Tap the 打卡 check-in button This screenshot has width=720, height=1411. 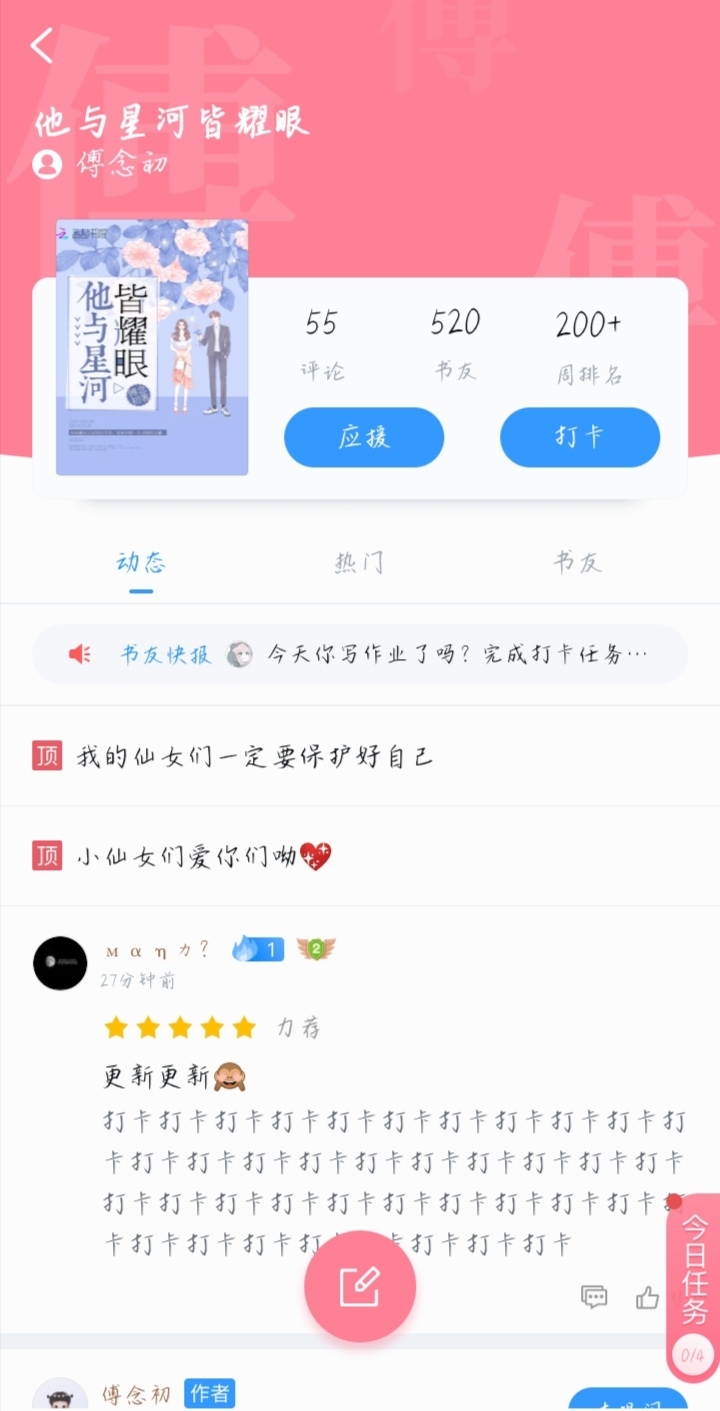pyautogui.click(x=580, y=437)
